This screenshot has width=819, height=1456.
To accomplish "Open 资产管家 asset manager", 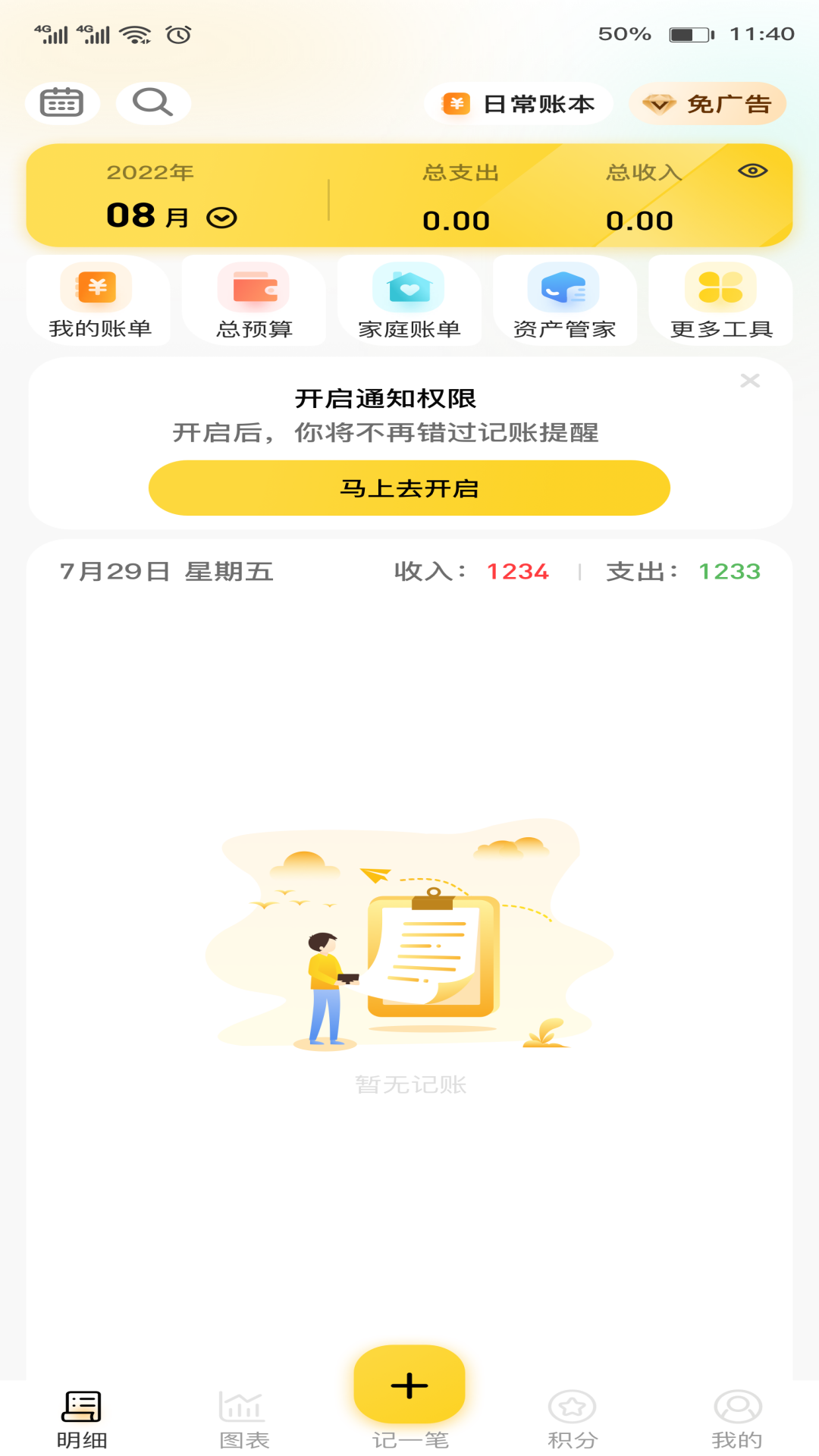I will click(565, 300).
